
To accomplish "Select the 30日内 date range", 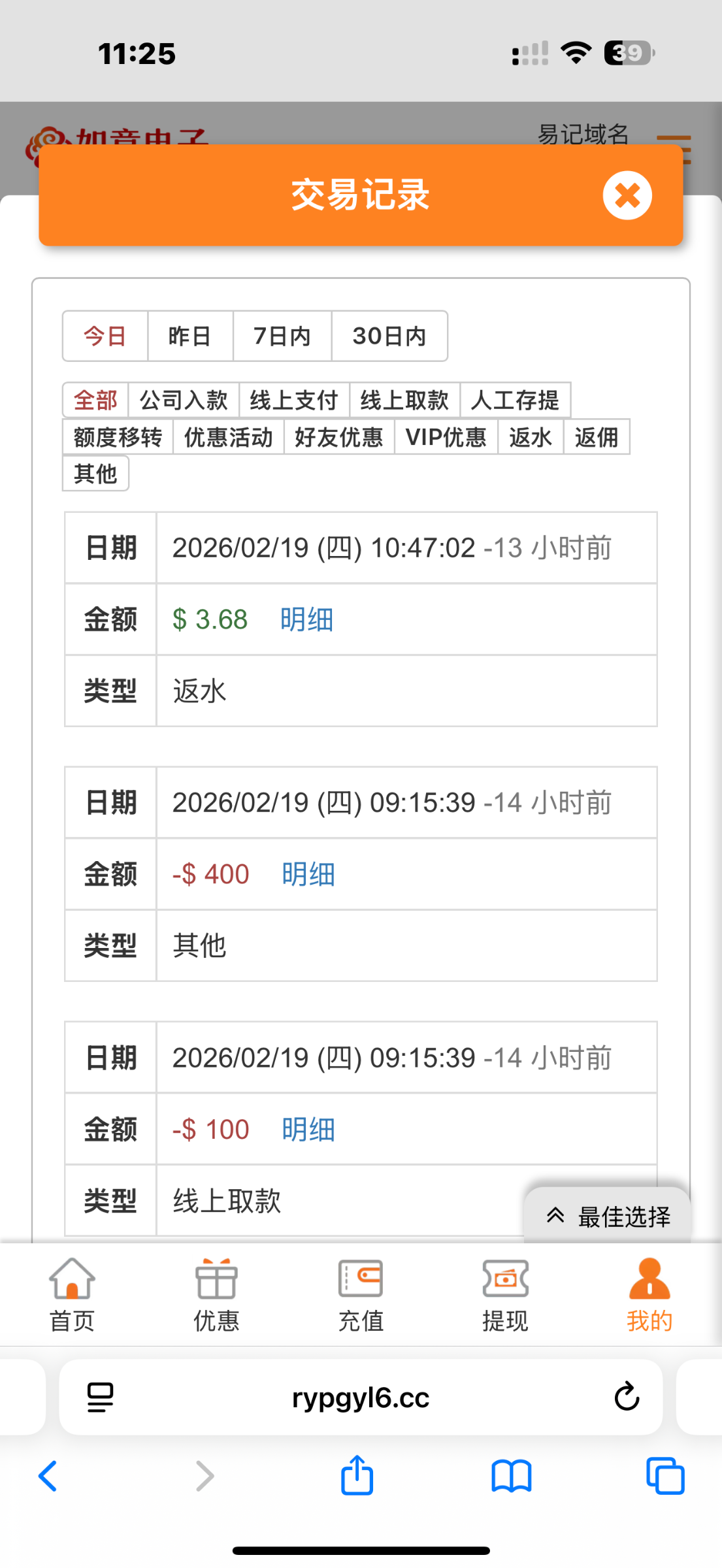I will click(389, 336).
